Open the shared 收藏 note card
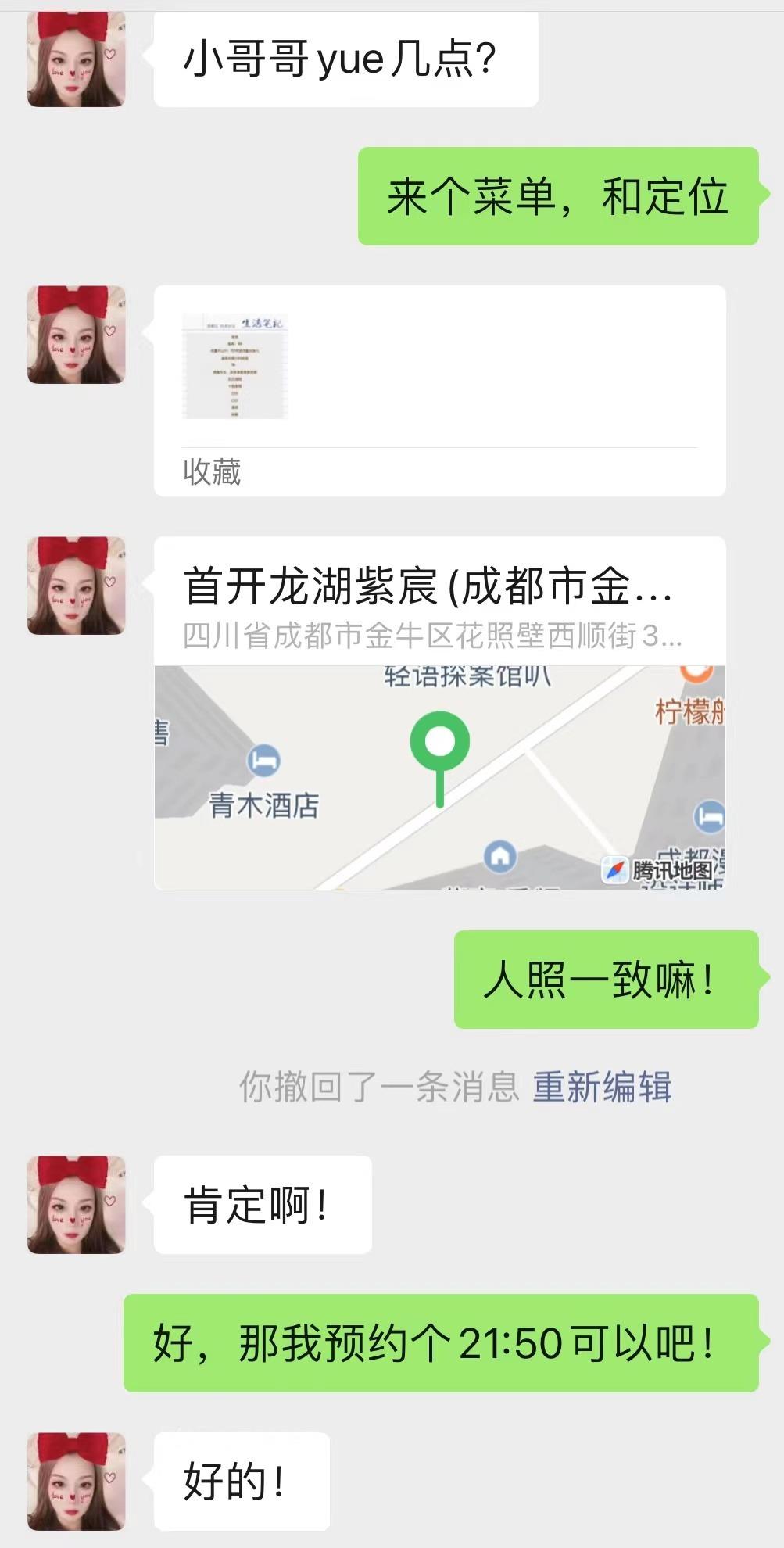The width and height of the screenshot is (784, 1548). [439, 390]
